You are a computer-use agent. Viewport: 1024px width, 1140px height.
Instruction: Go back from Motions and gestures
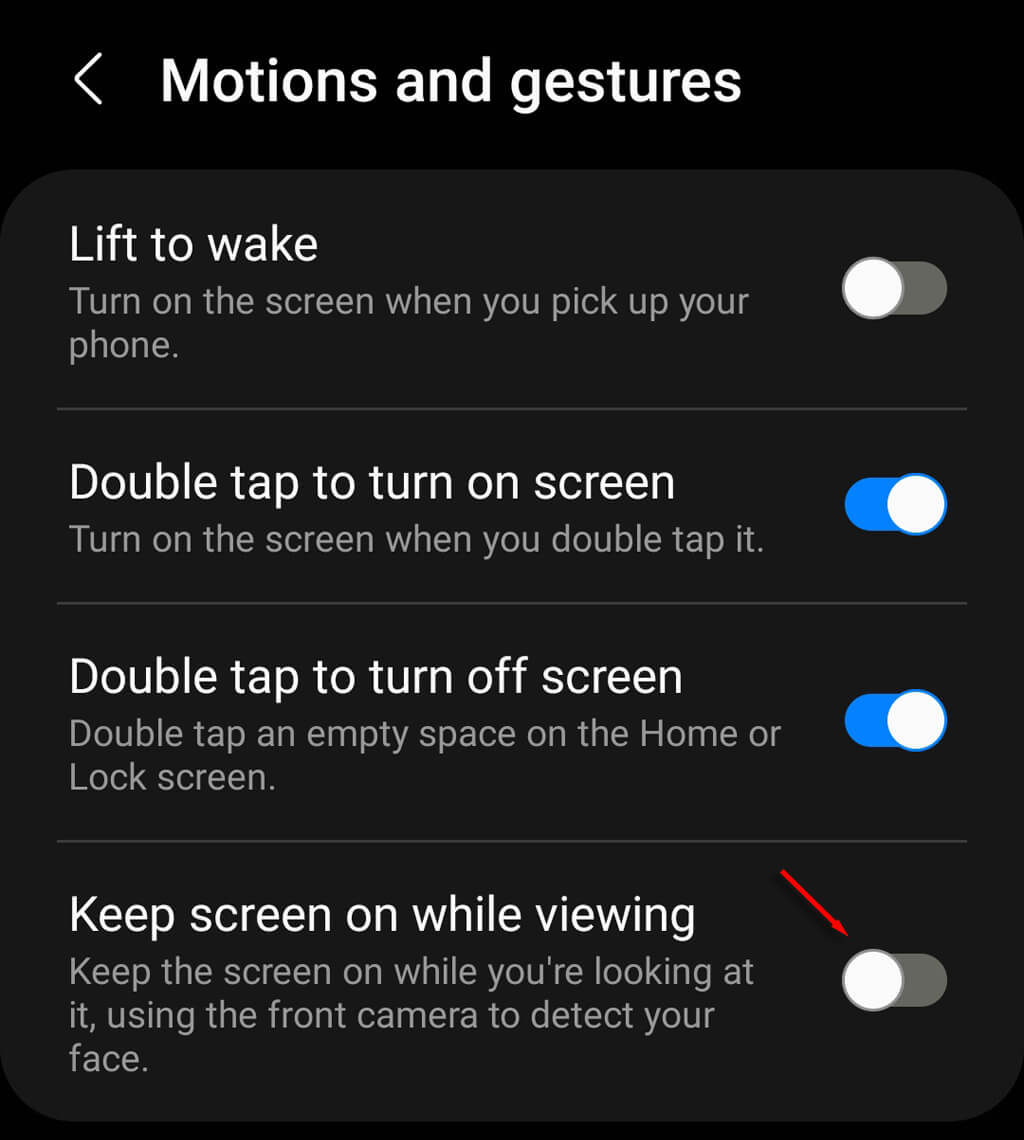tap(89, 80)
